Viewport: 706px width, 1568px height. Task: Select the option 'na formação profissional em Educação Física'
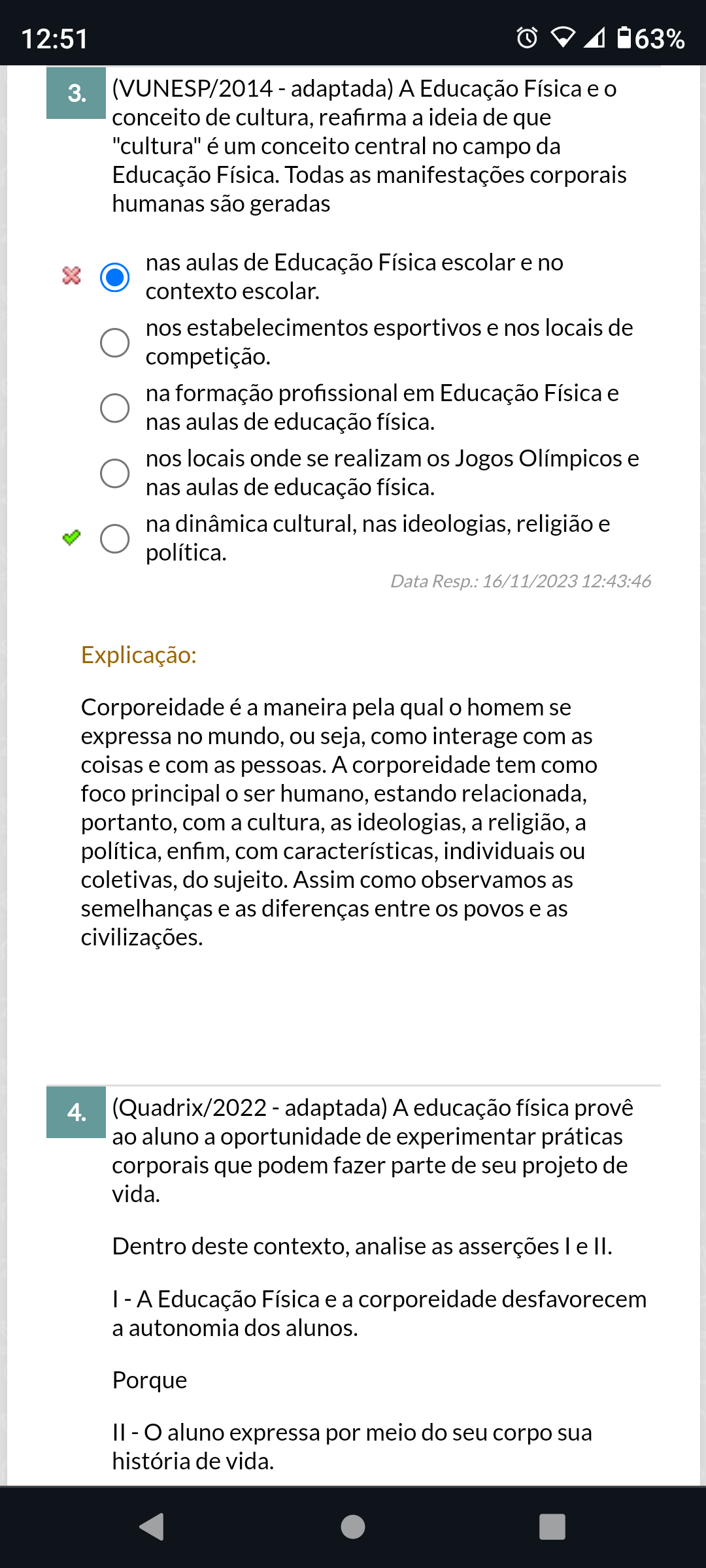click(x=114, y=408)
